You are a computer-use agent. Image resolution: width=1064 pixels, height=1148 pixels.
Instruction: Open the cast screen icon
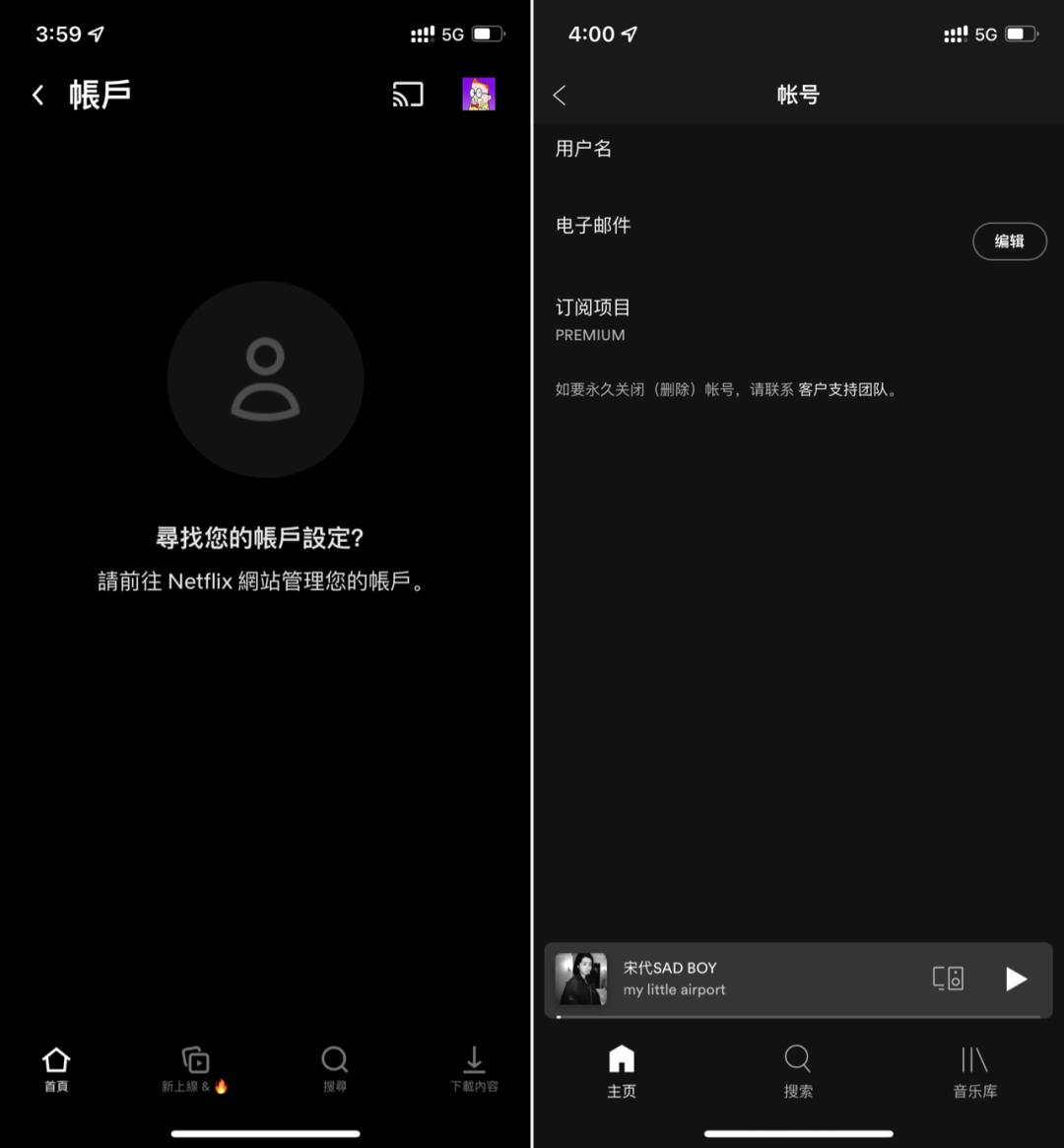point(407,95)
